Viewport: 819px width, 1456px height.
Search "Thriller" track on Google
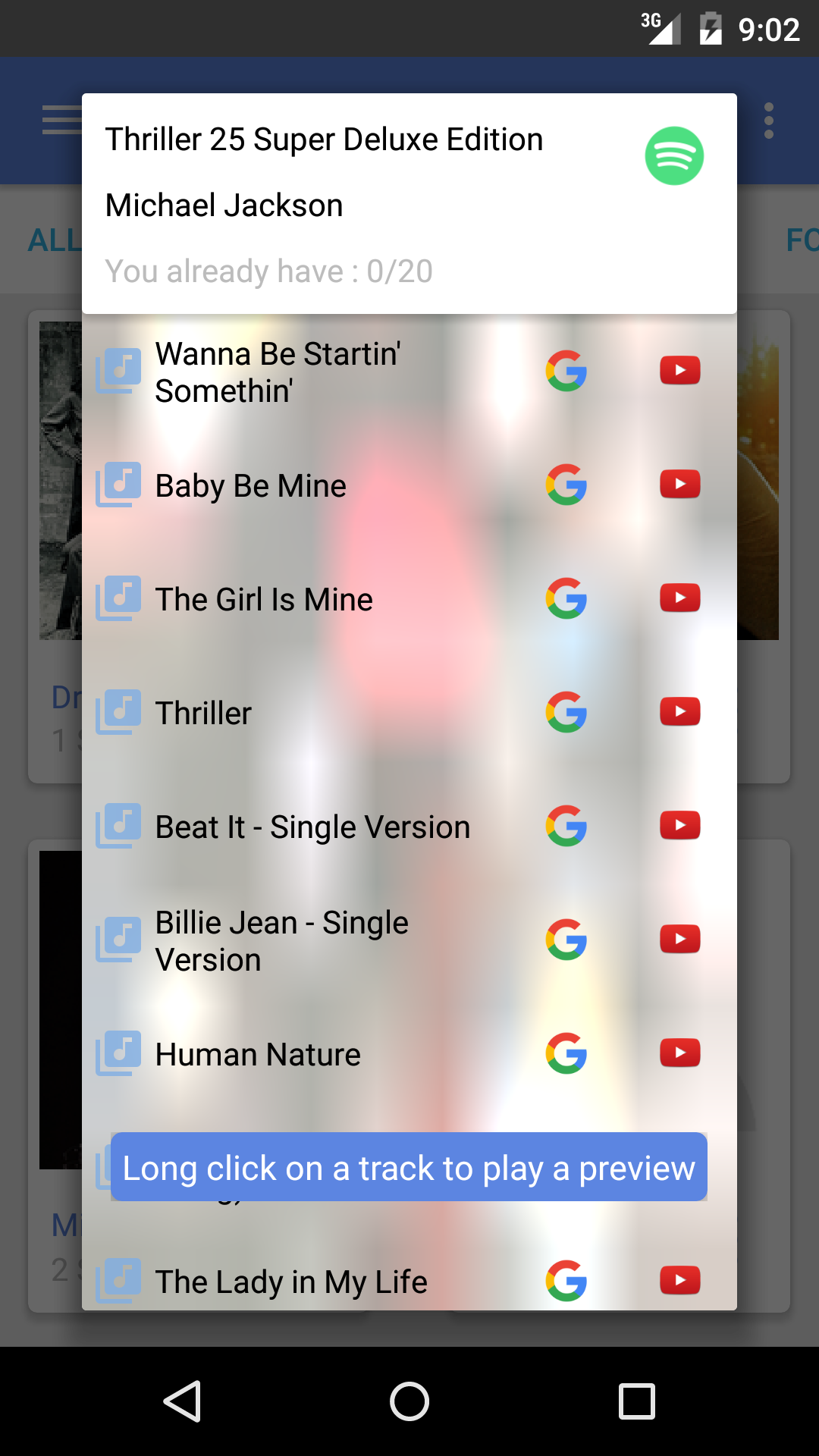point(566,711)
